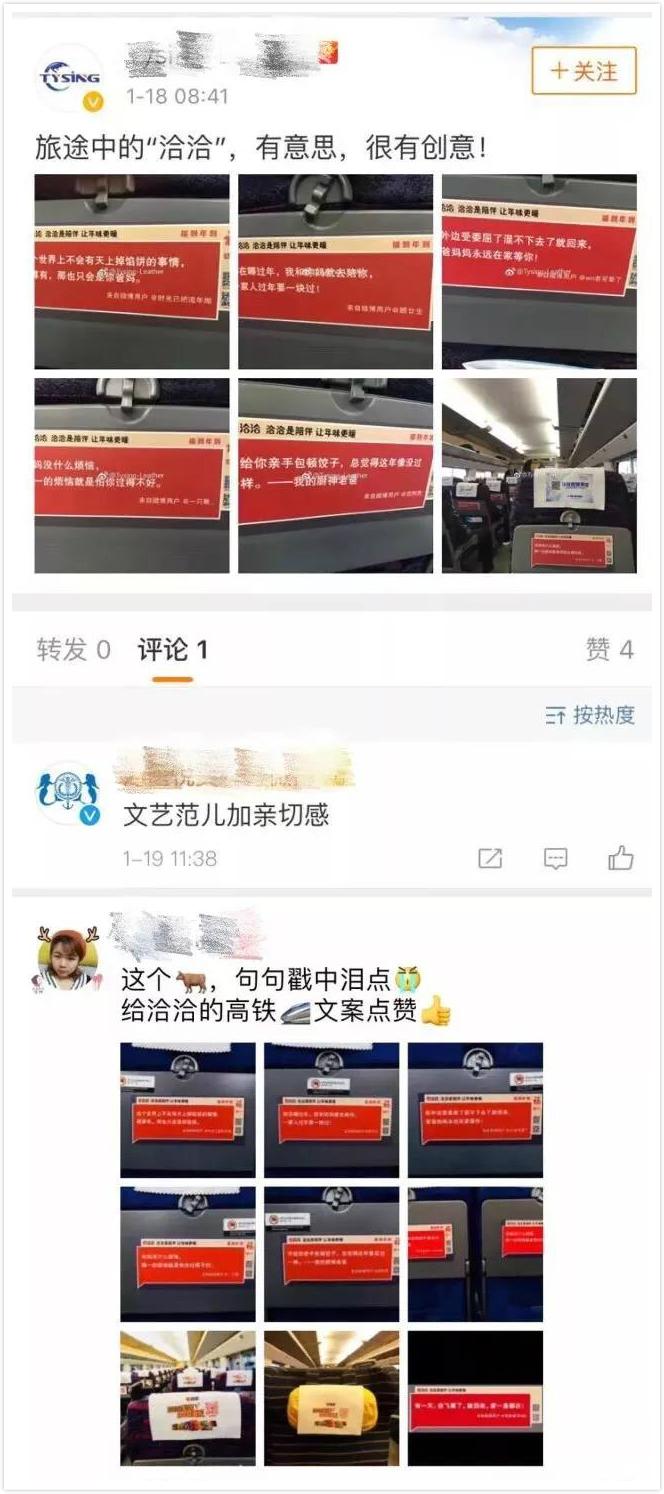664x1494 pixels.
Task: Open the seahorse-logo commenter's avatar
Action: pos(68,794)
